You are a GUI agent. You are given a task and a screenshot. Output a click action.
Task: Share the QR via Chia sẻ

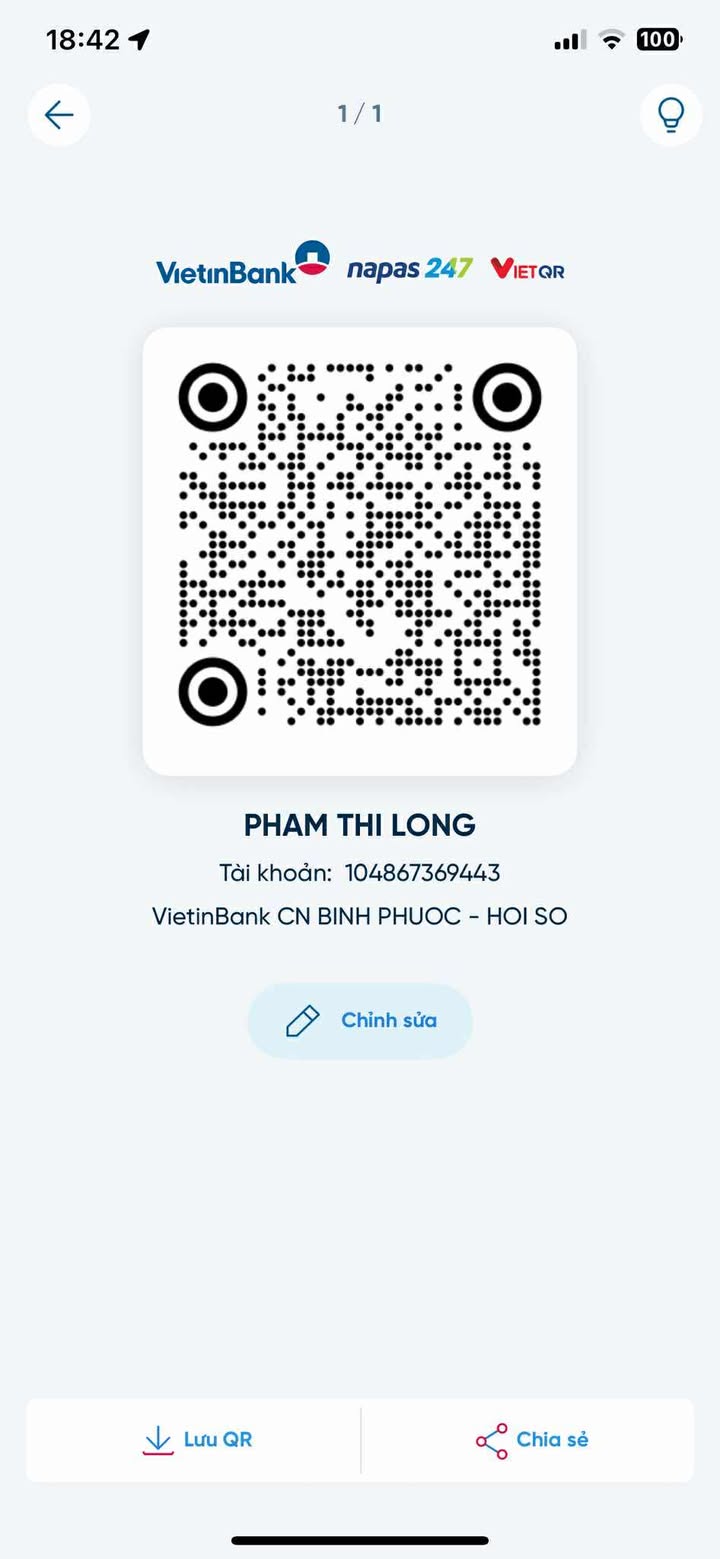point(531,1440)
